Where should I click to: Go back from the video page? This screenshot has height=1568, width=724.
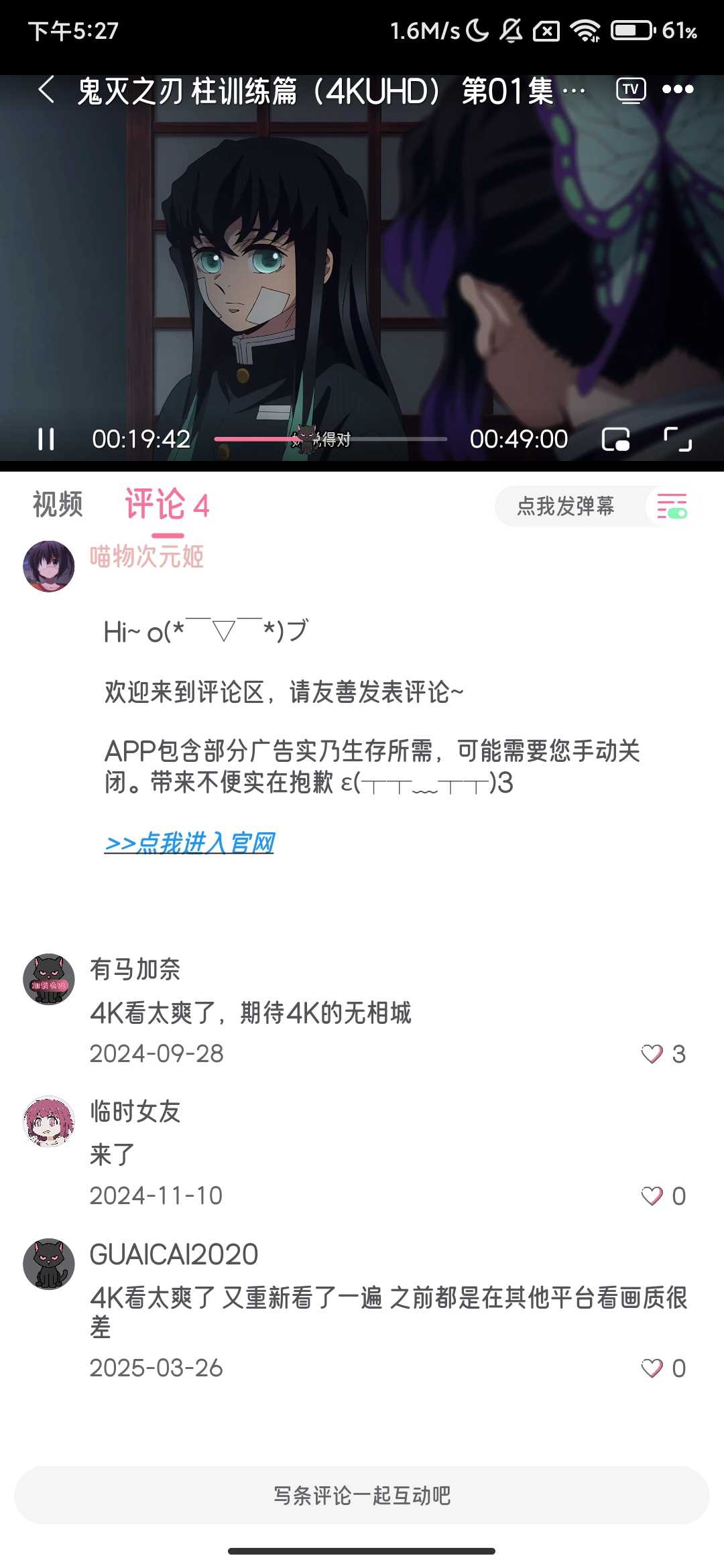point(46,90)
